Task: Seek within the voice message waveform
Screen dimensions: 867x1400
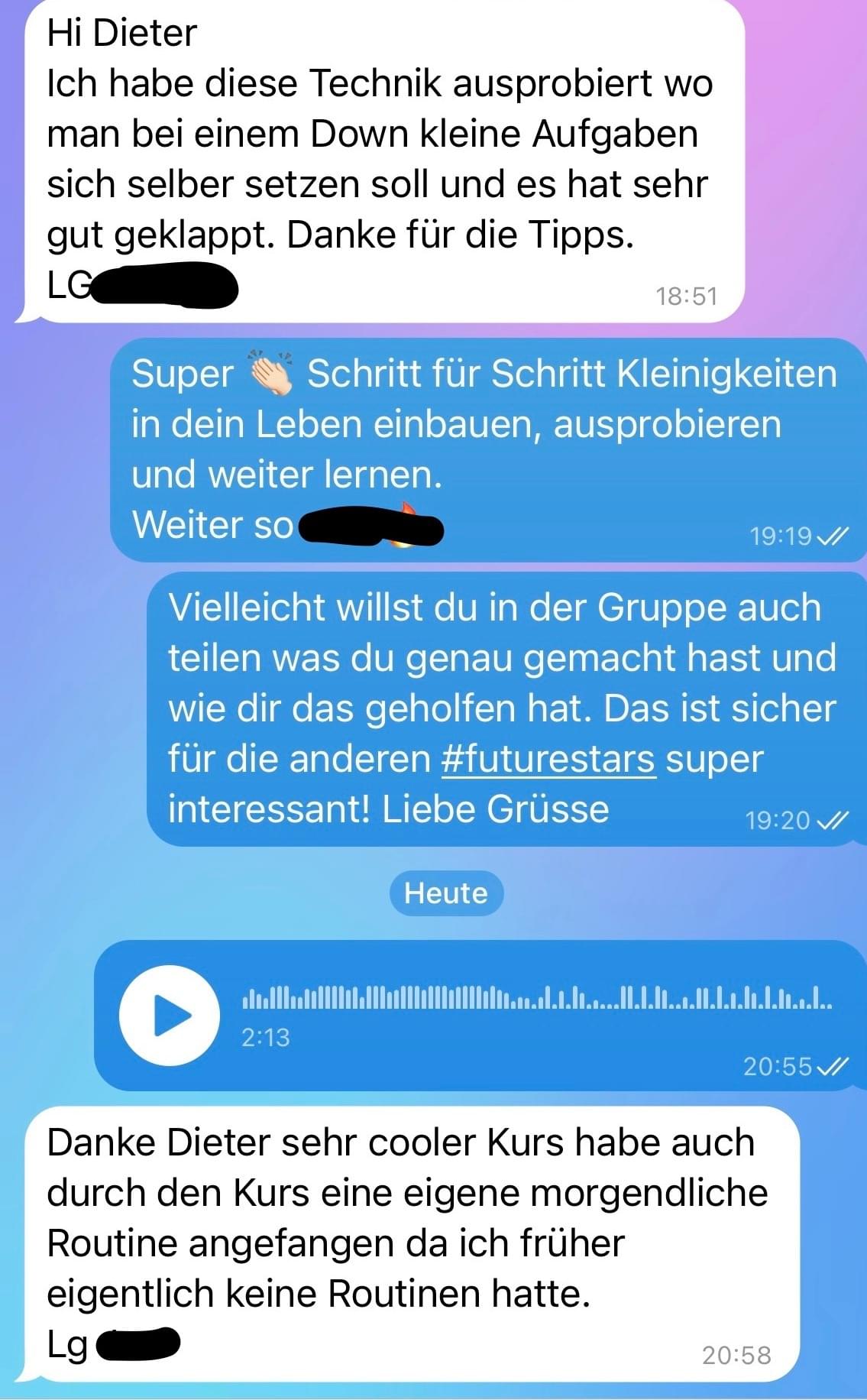Action: tap(535, 998)
